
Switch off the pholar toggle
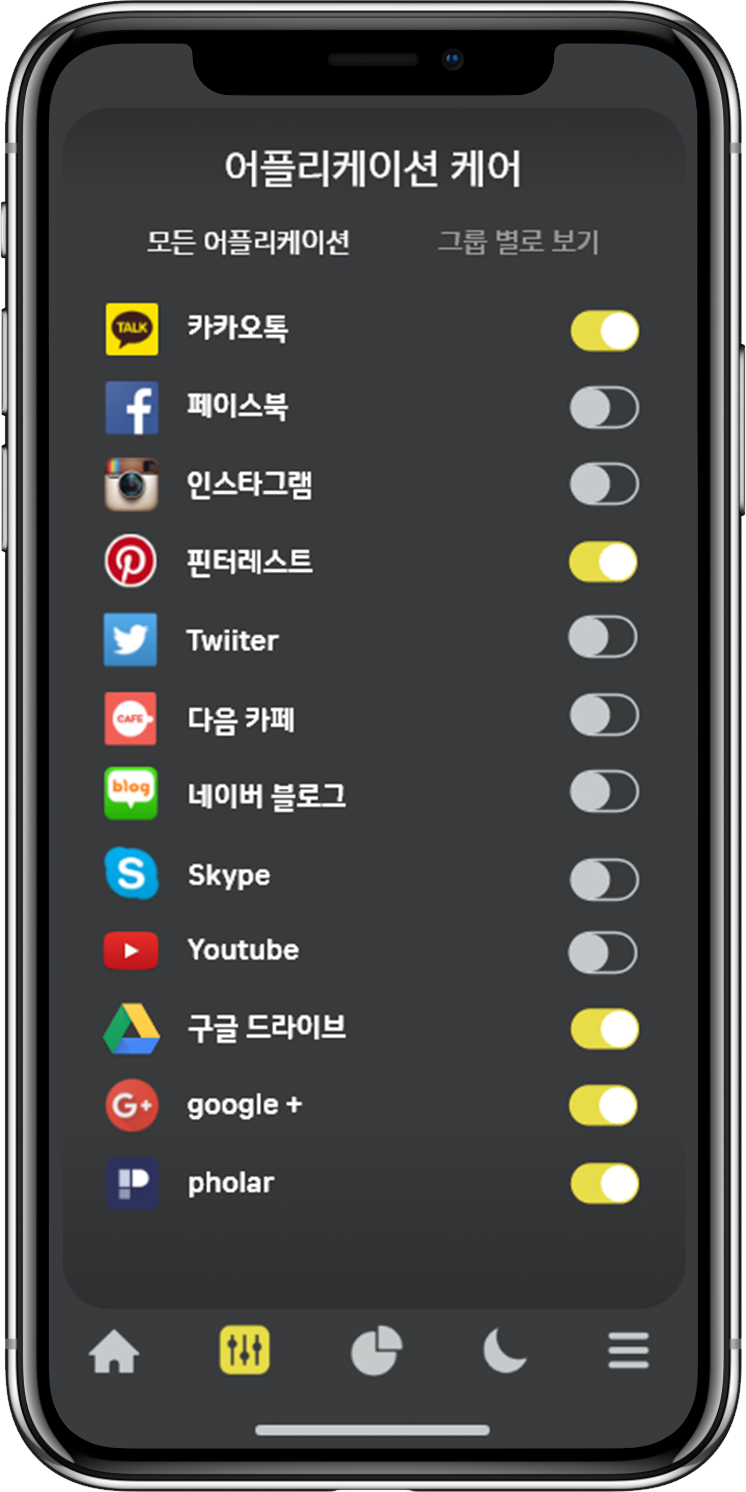click(604, 1183)
